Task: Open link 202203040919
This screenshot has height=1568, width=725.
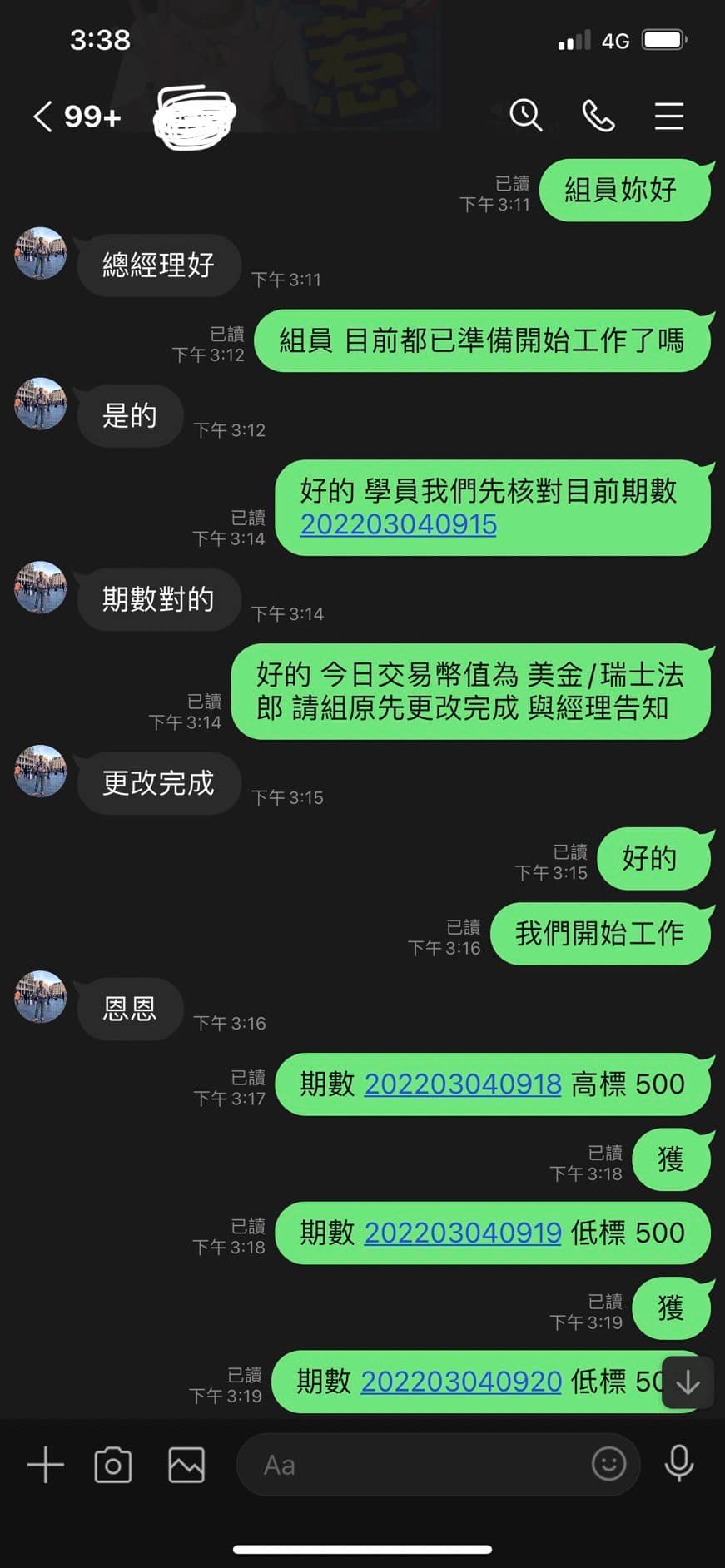Action: click(x=463, y=1233)
